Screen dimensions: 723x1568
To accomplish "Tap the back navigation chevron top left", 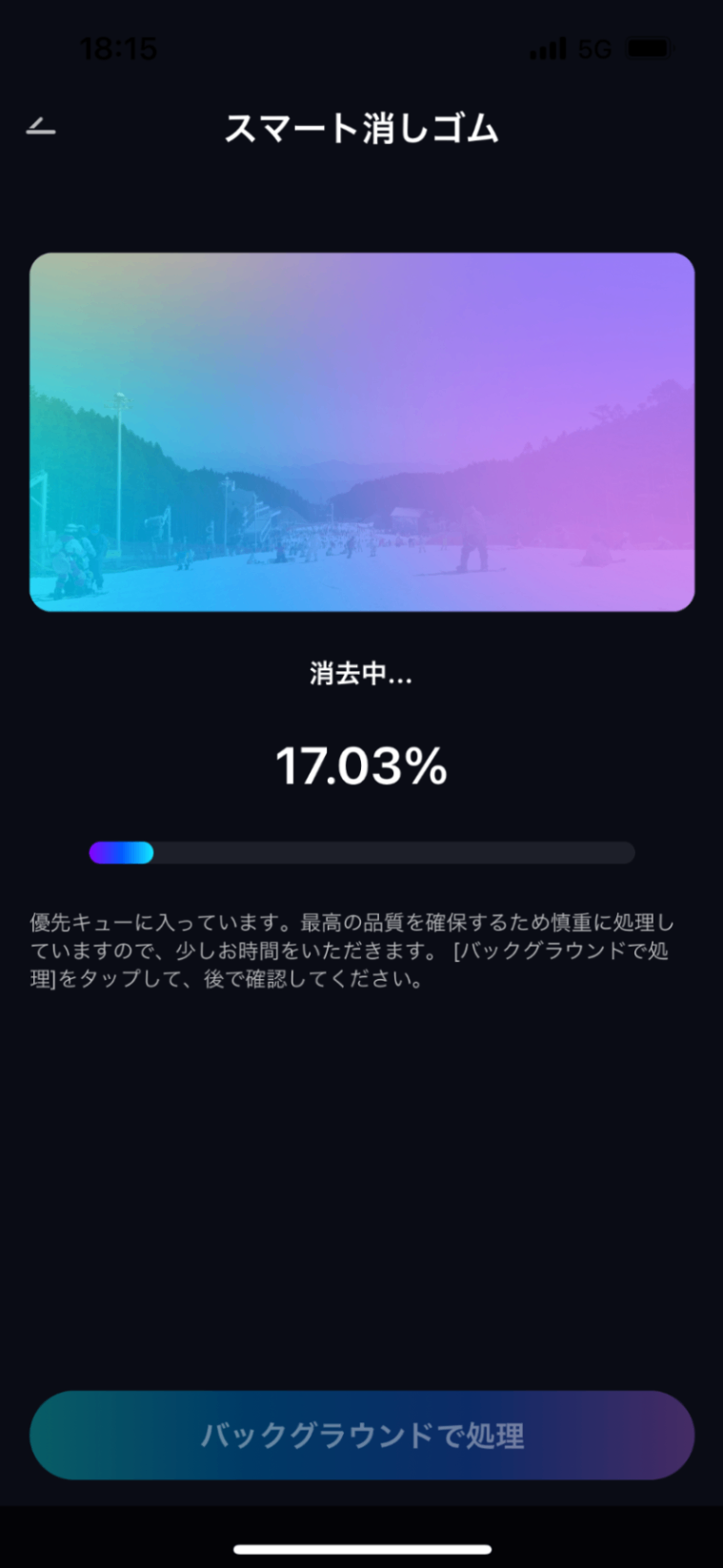I will [x=39, y=128].
